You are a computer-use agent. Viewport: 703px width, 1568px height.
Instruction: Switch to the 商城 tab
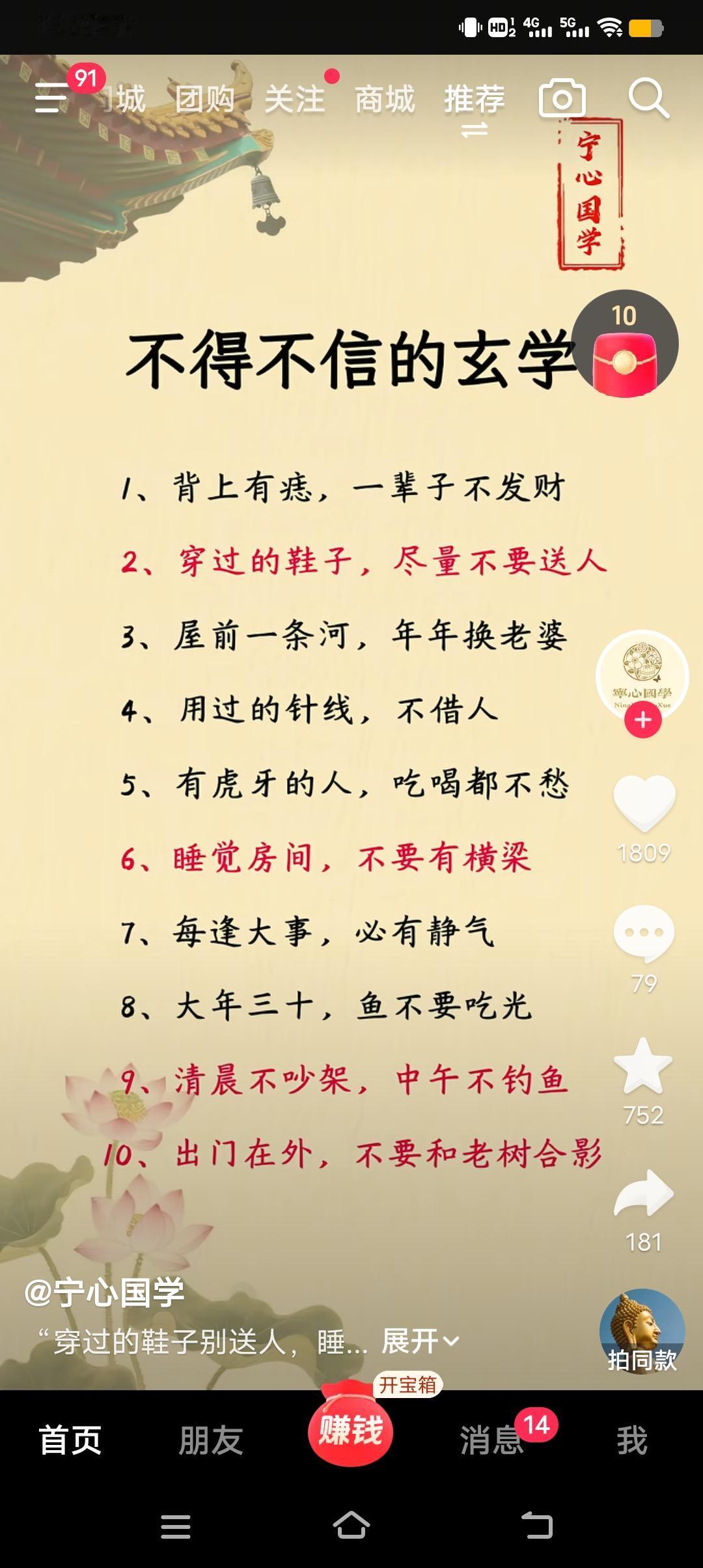pos(384,99)
